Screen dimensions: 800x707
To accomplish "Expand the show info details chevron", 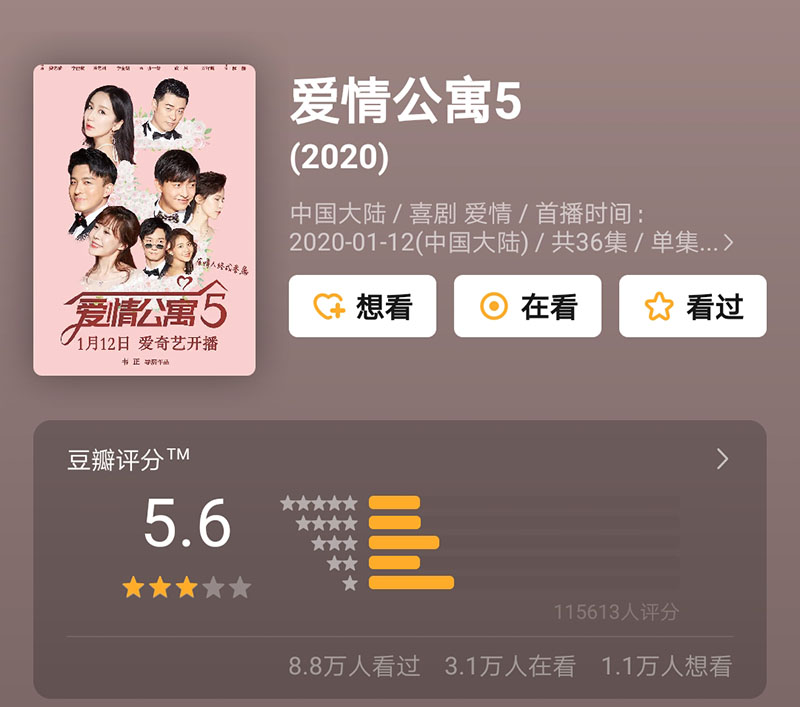I will [x=728, y=243].
